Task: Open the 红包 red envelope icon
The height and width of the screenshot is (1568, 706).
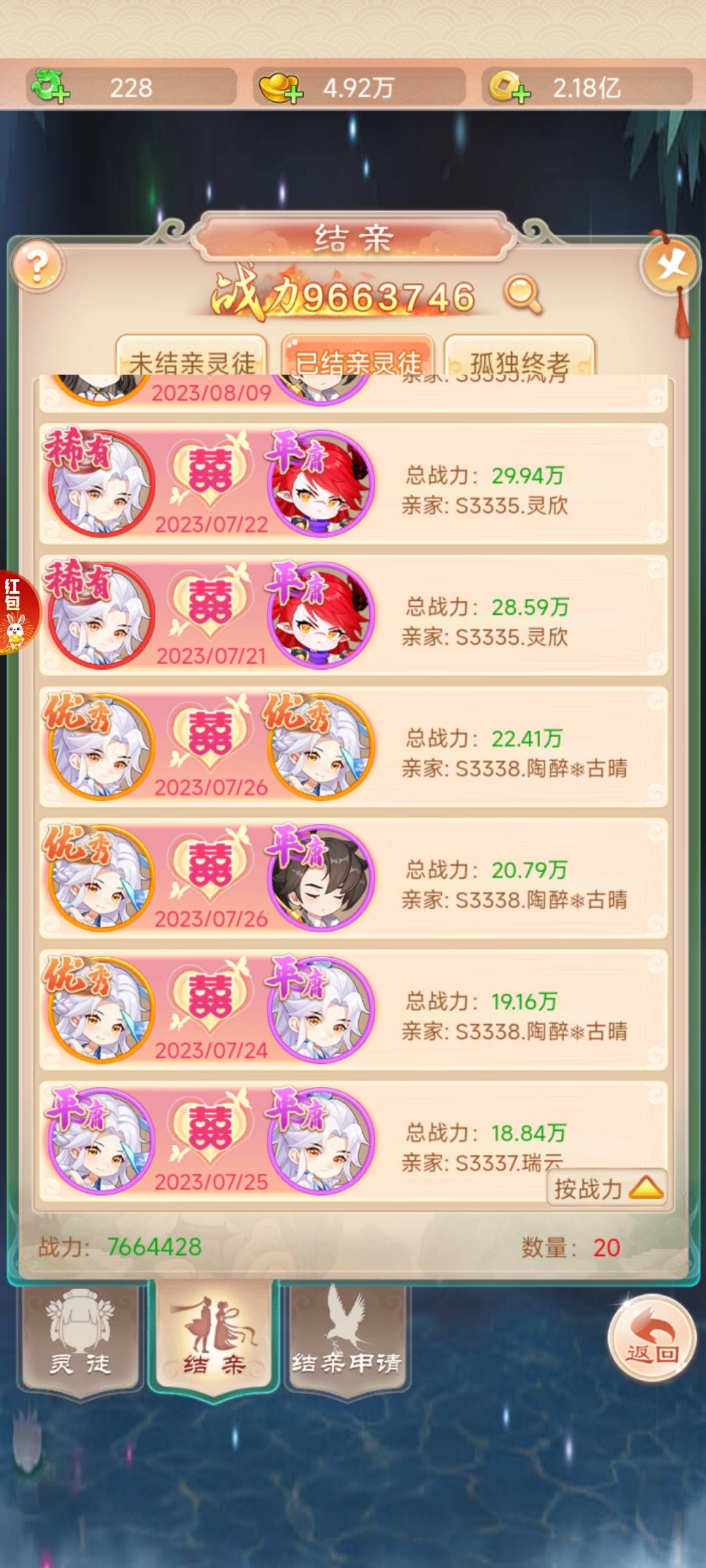Action: [14, 612]
